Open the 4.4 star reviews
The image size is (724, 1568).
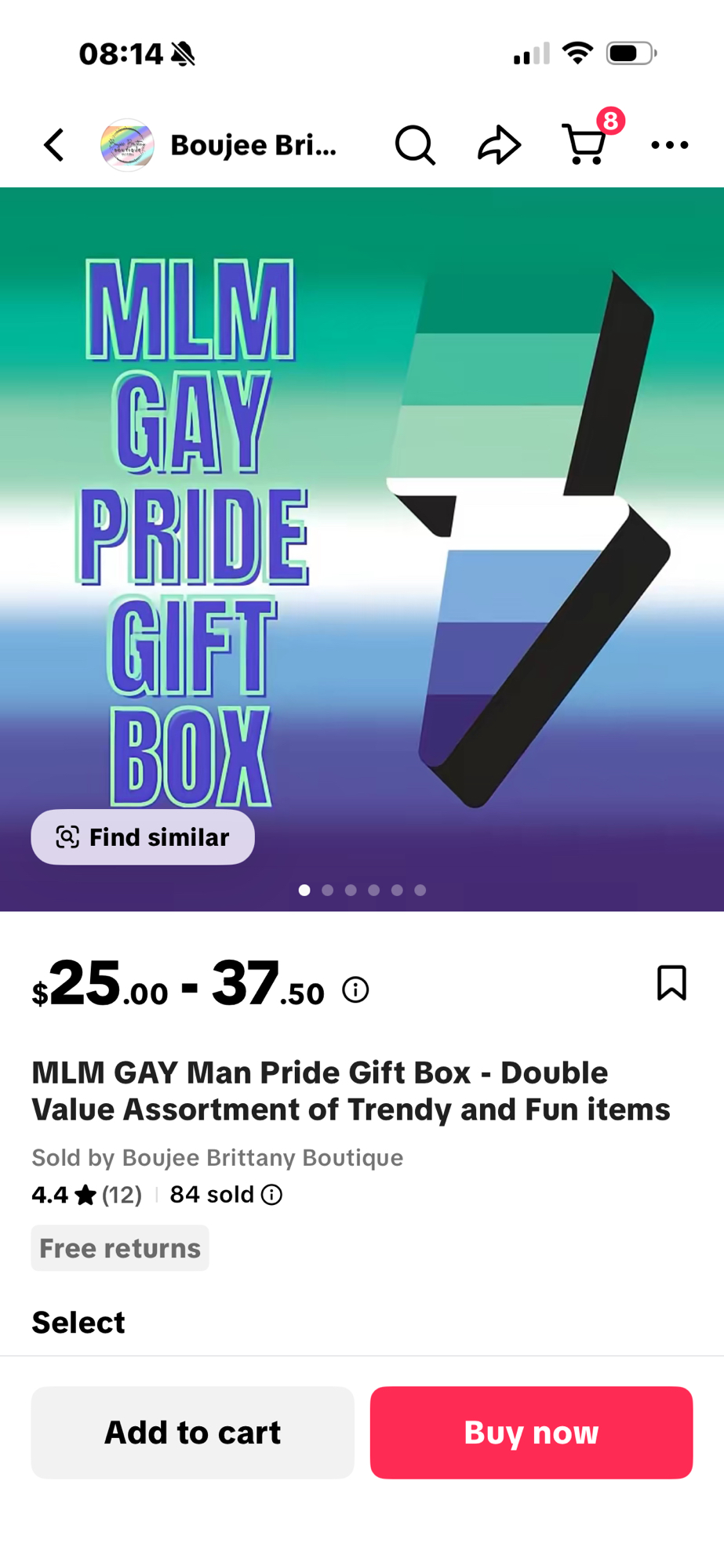(86, 1195)
